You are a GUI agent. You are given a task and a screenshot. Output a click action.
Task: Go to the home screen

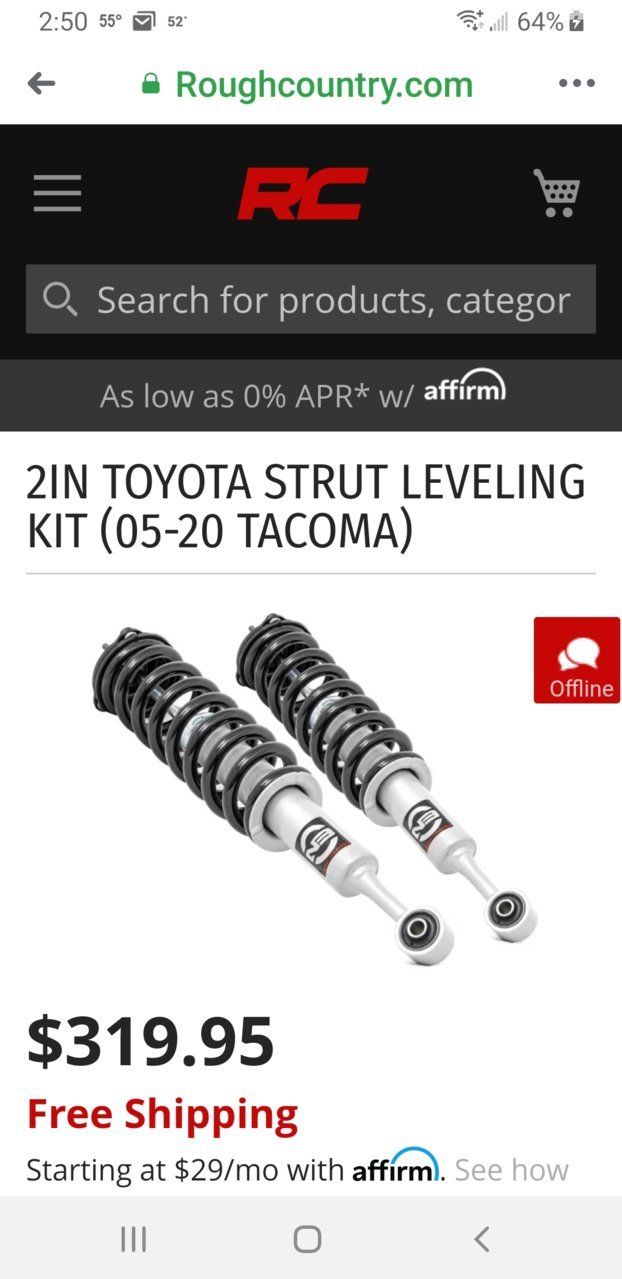(307, 1240)
